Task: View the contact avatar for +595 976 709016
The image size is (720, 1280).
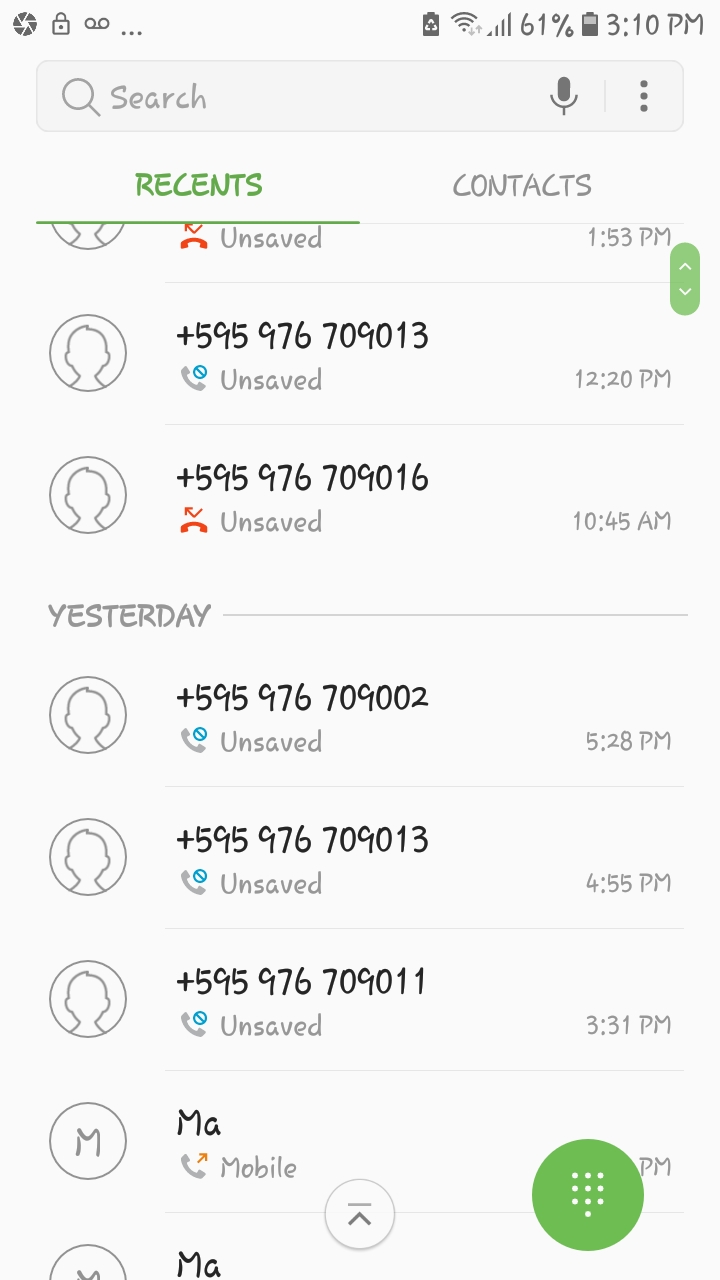Action: coord(88,495)
